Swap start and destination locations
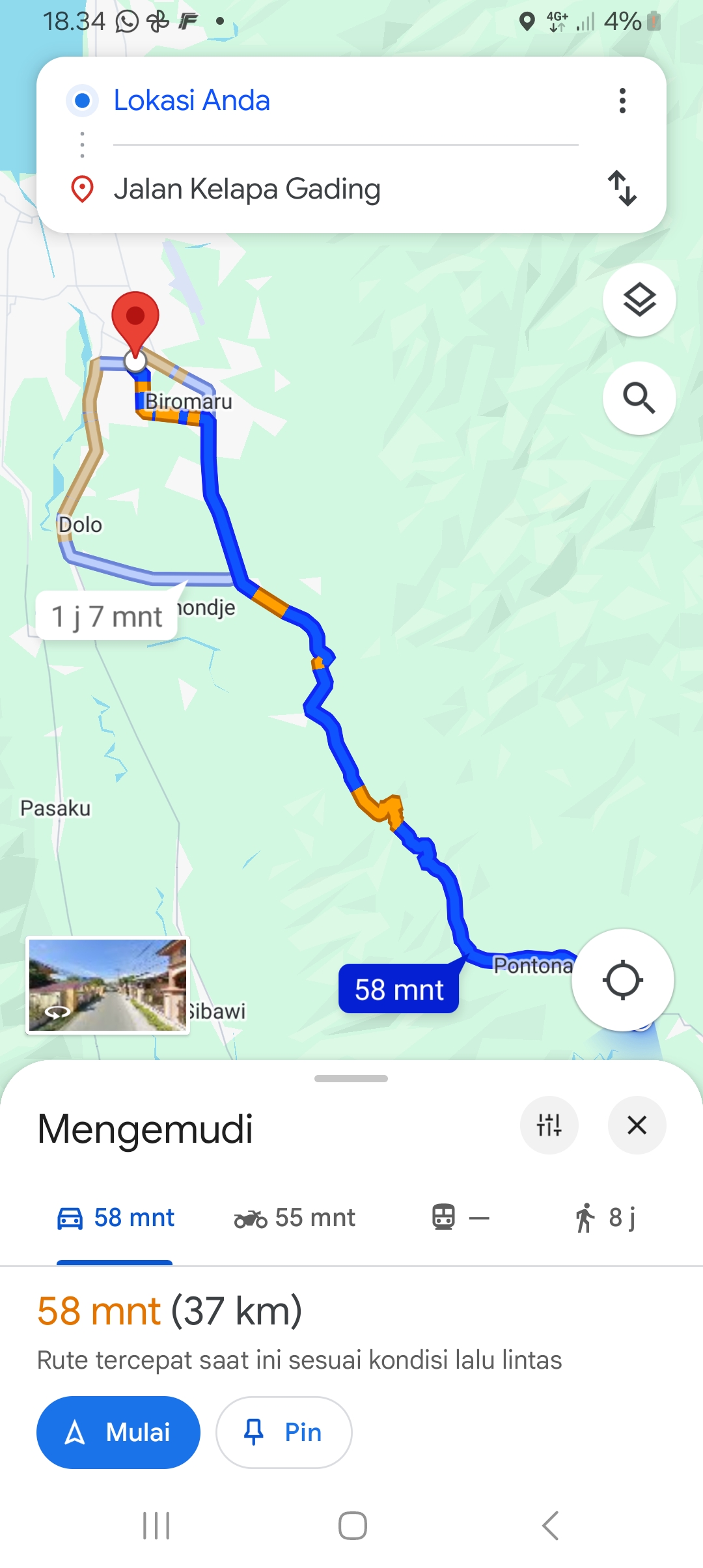 [x=622, y=188]
